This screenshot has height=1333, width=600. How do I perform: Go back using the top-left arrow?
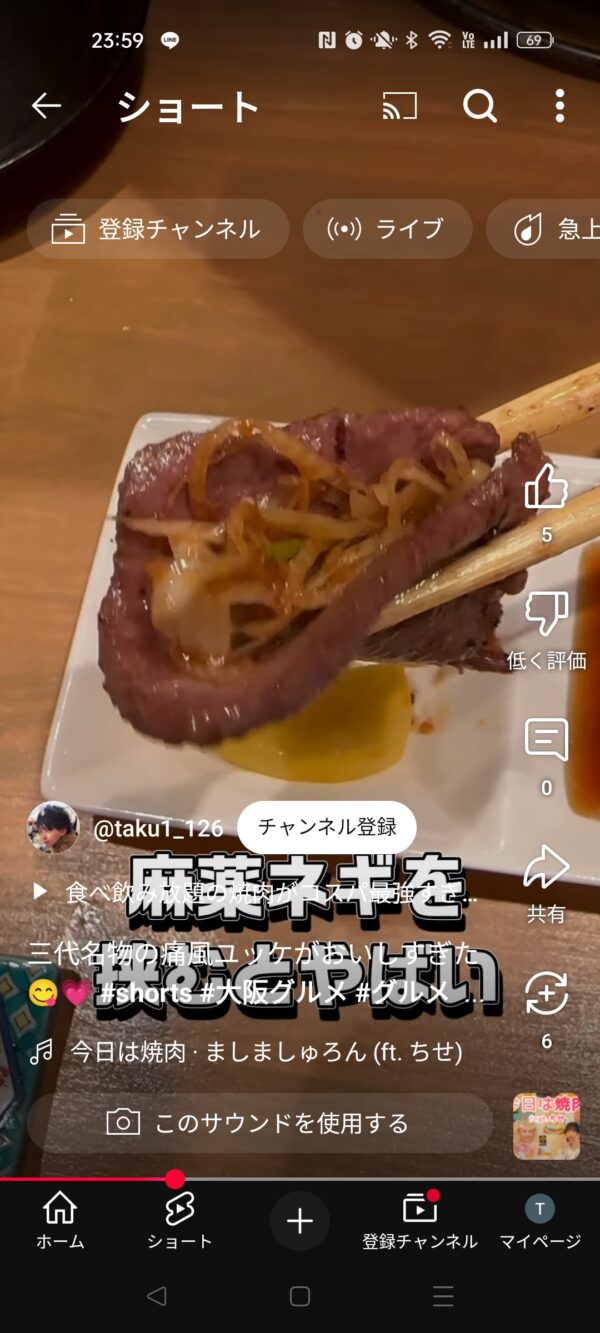pyautogui.click(x=46, y=105)
